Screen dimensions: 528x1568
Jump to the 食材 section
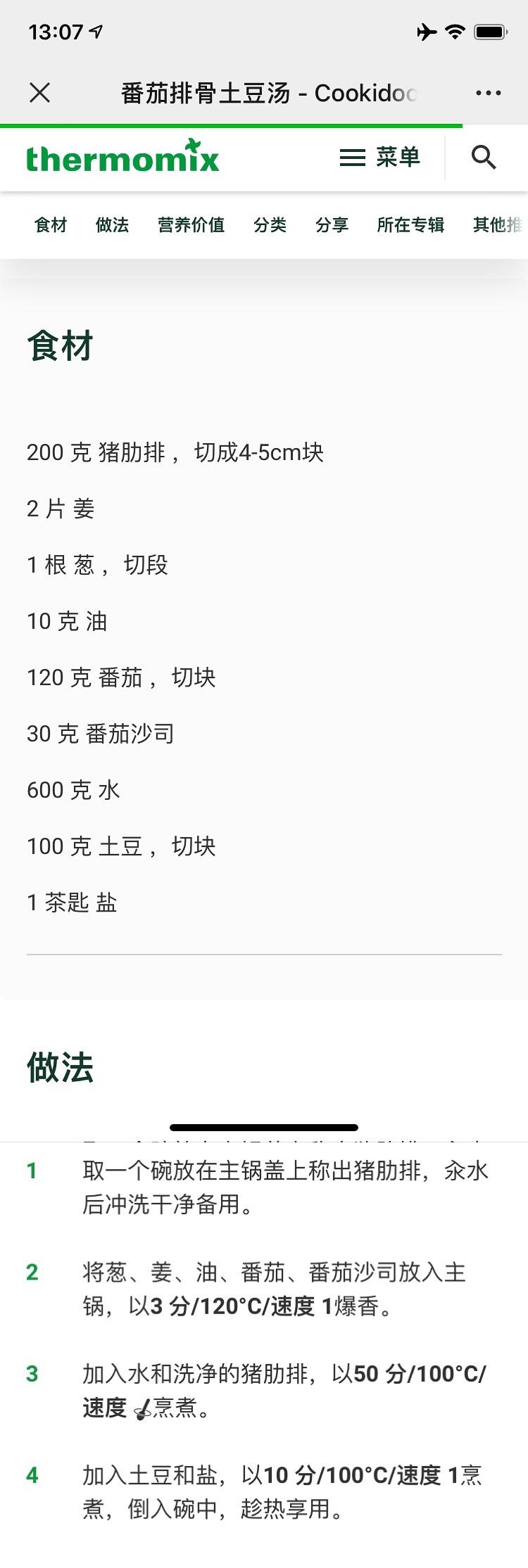point(51,225)
